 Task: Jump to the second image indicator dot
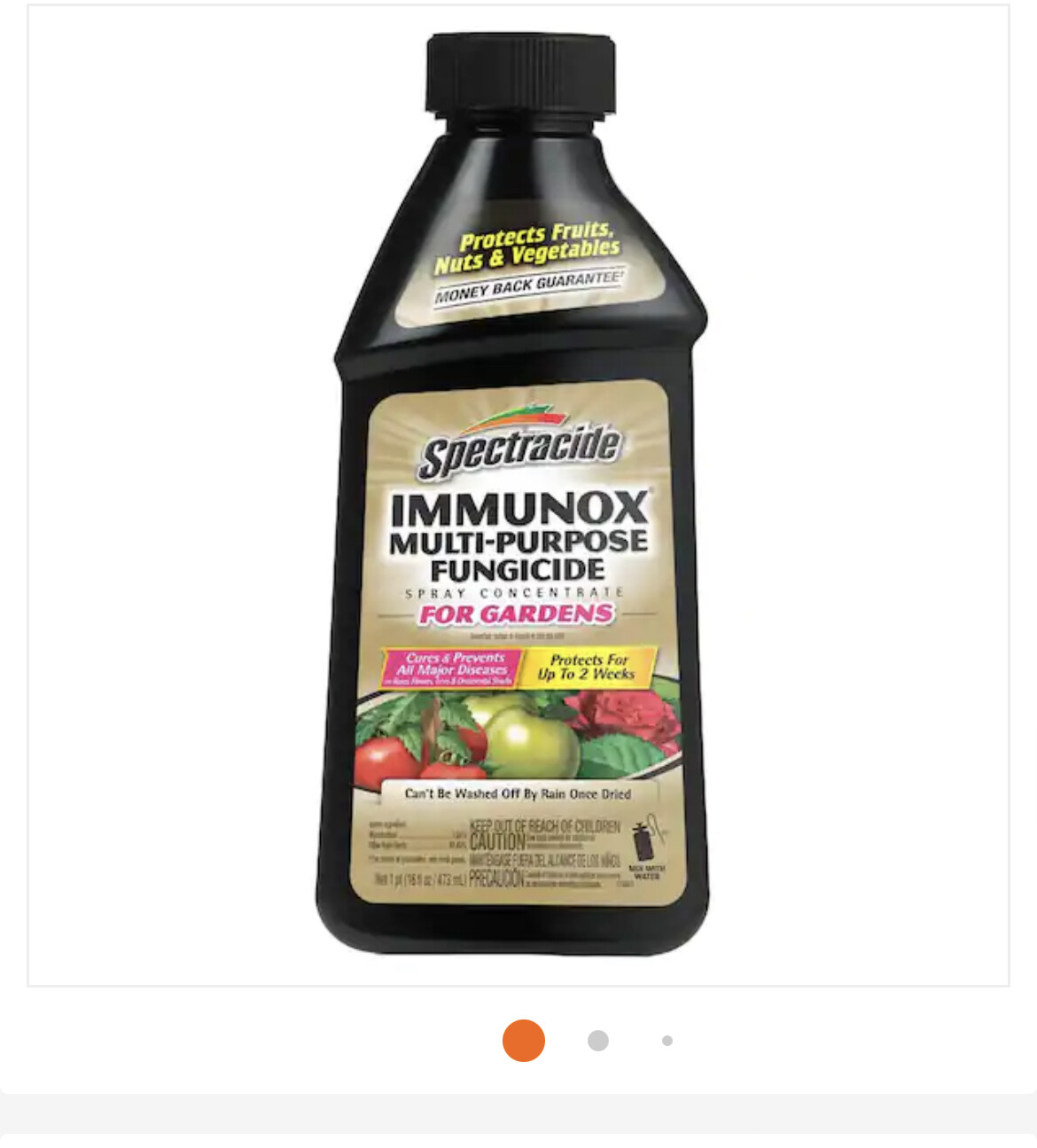598,1041
